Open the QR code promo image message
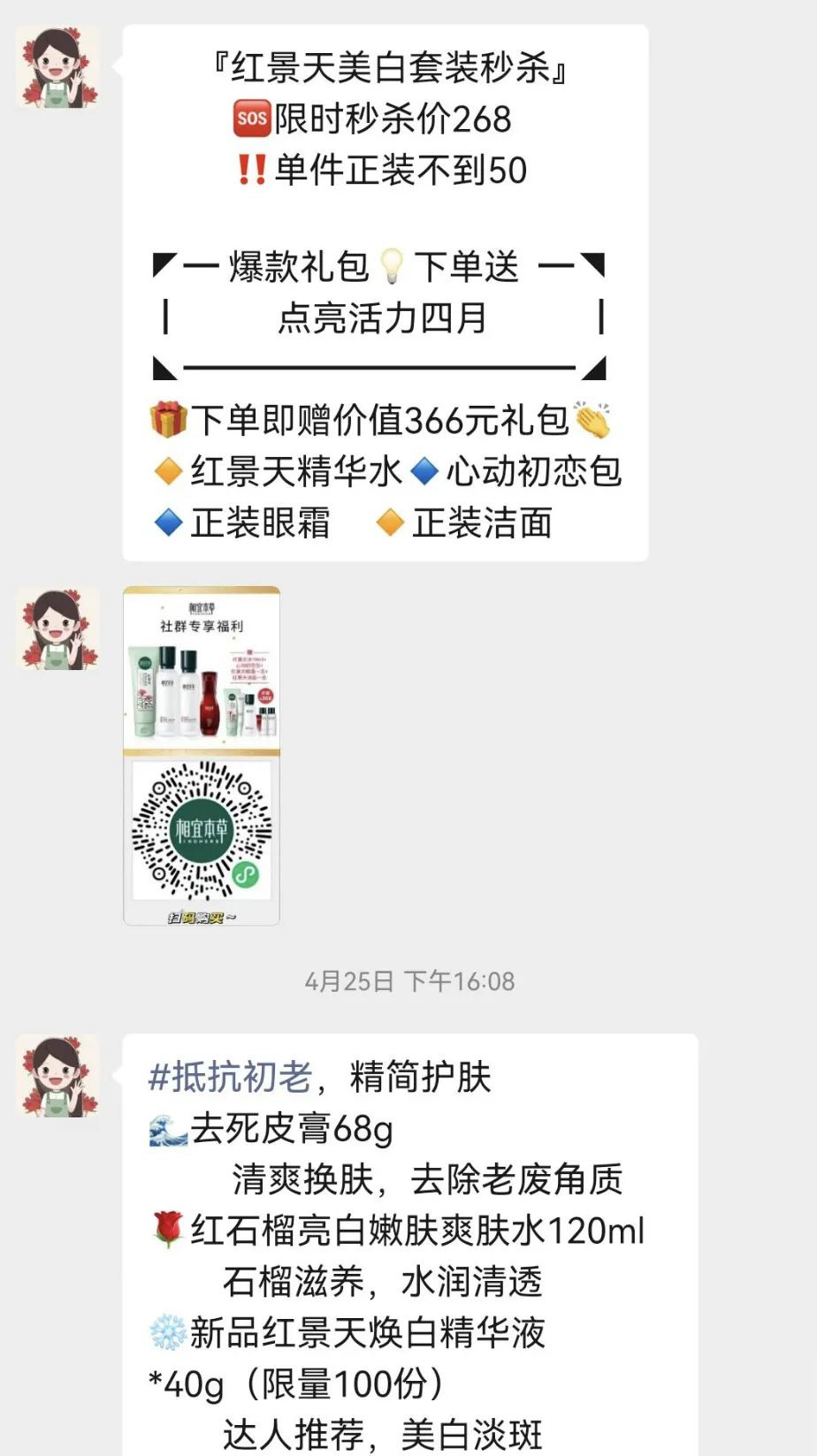 tap(202, 756)
